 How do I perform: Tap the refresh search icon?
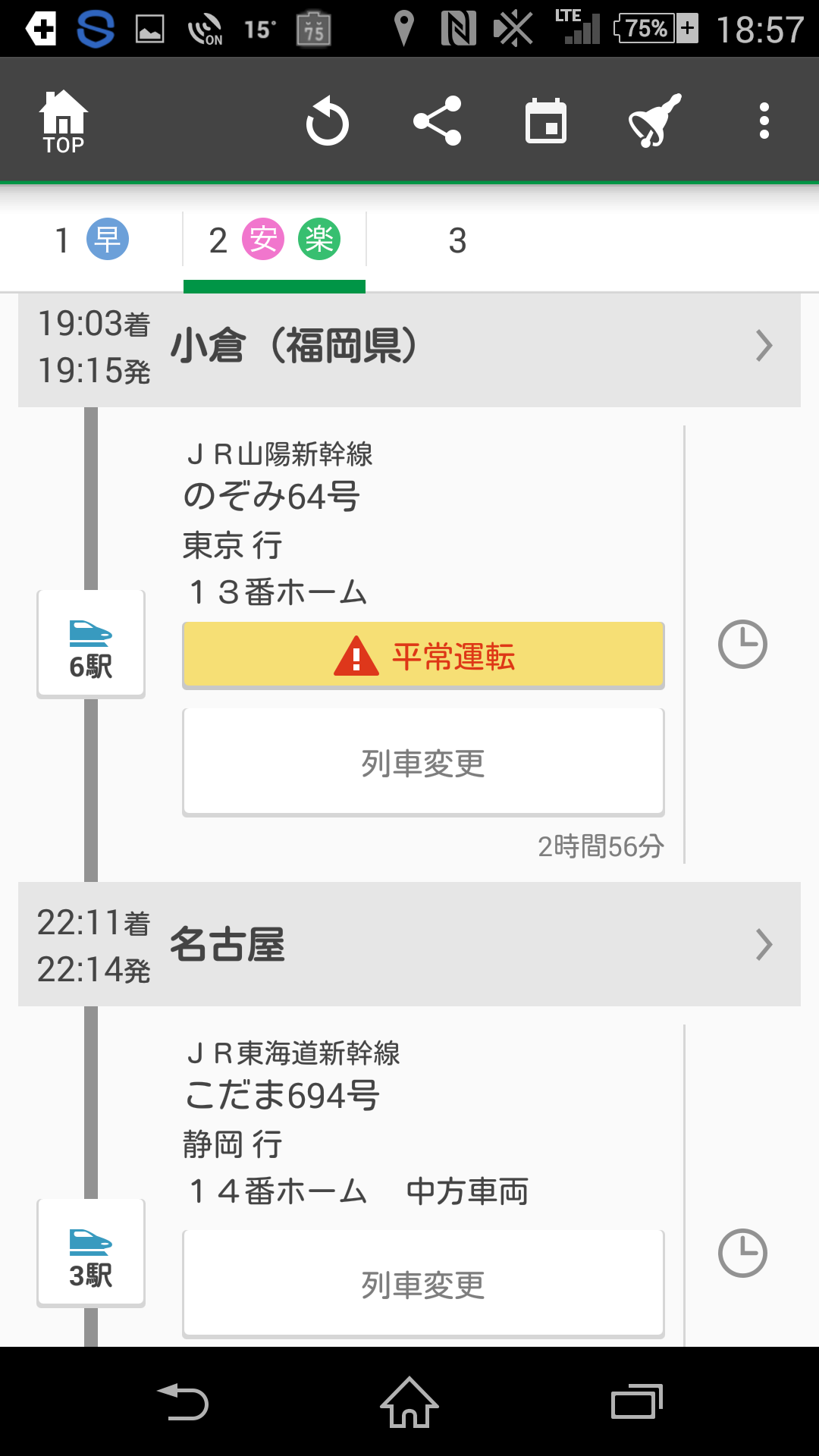pos(328,121)
